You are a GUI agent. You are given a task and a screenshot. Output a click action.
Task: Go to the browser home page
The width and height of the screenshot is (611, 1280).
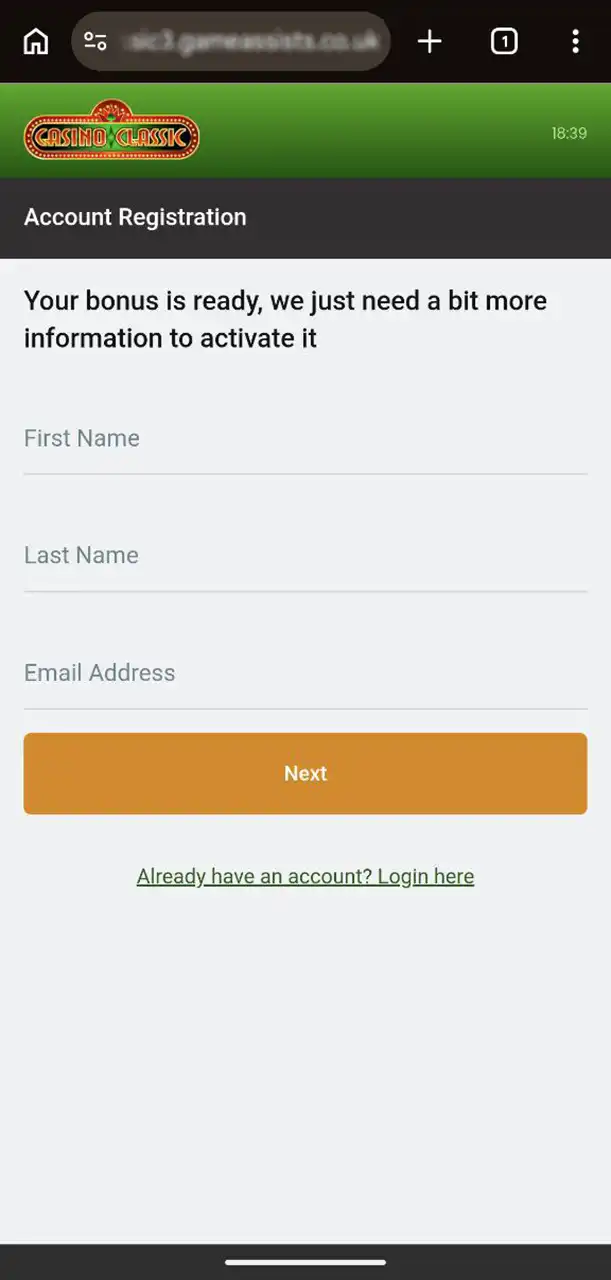point(36,41)
